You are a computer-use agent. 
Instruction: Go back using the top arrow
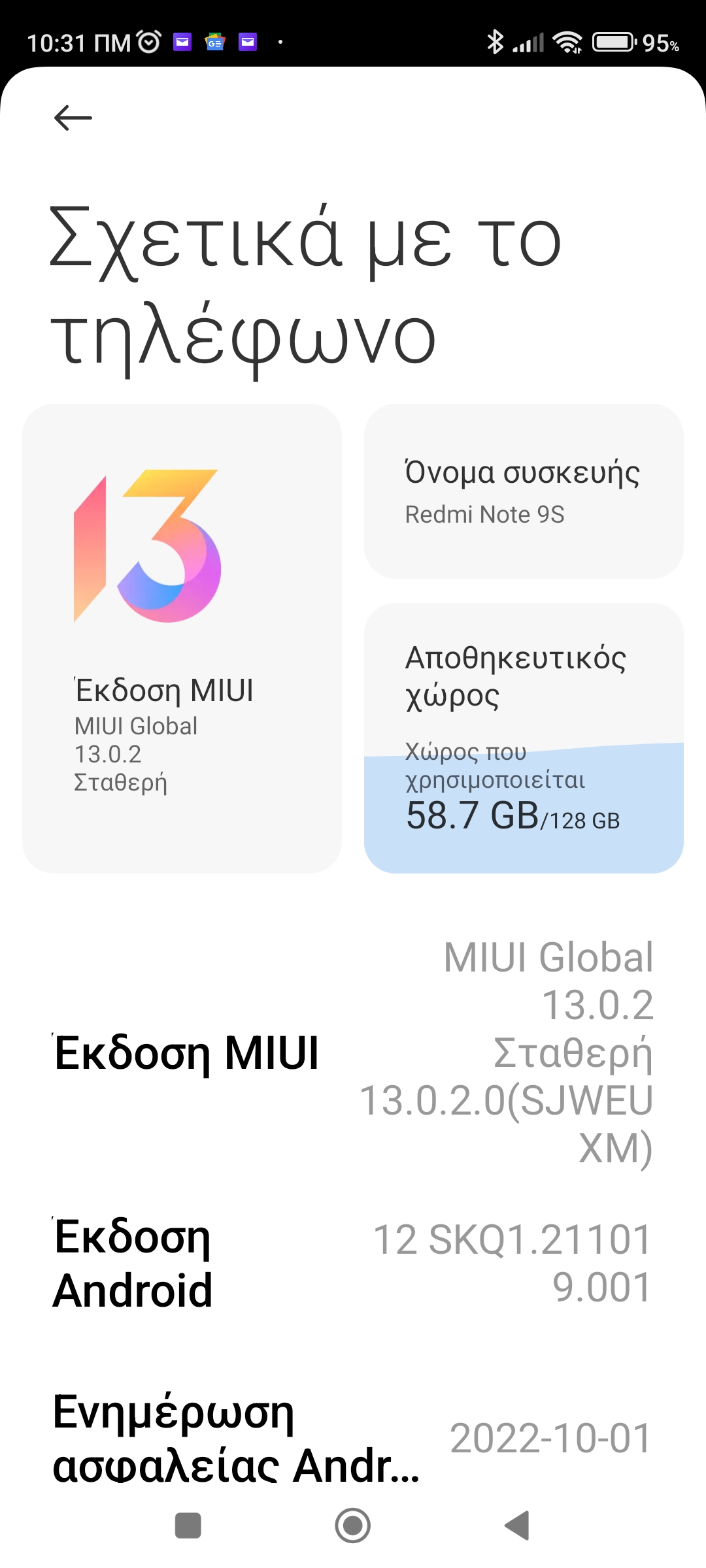tap(73, 118)
